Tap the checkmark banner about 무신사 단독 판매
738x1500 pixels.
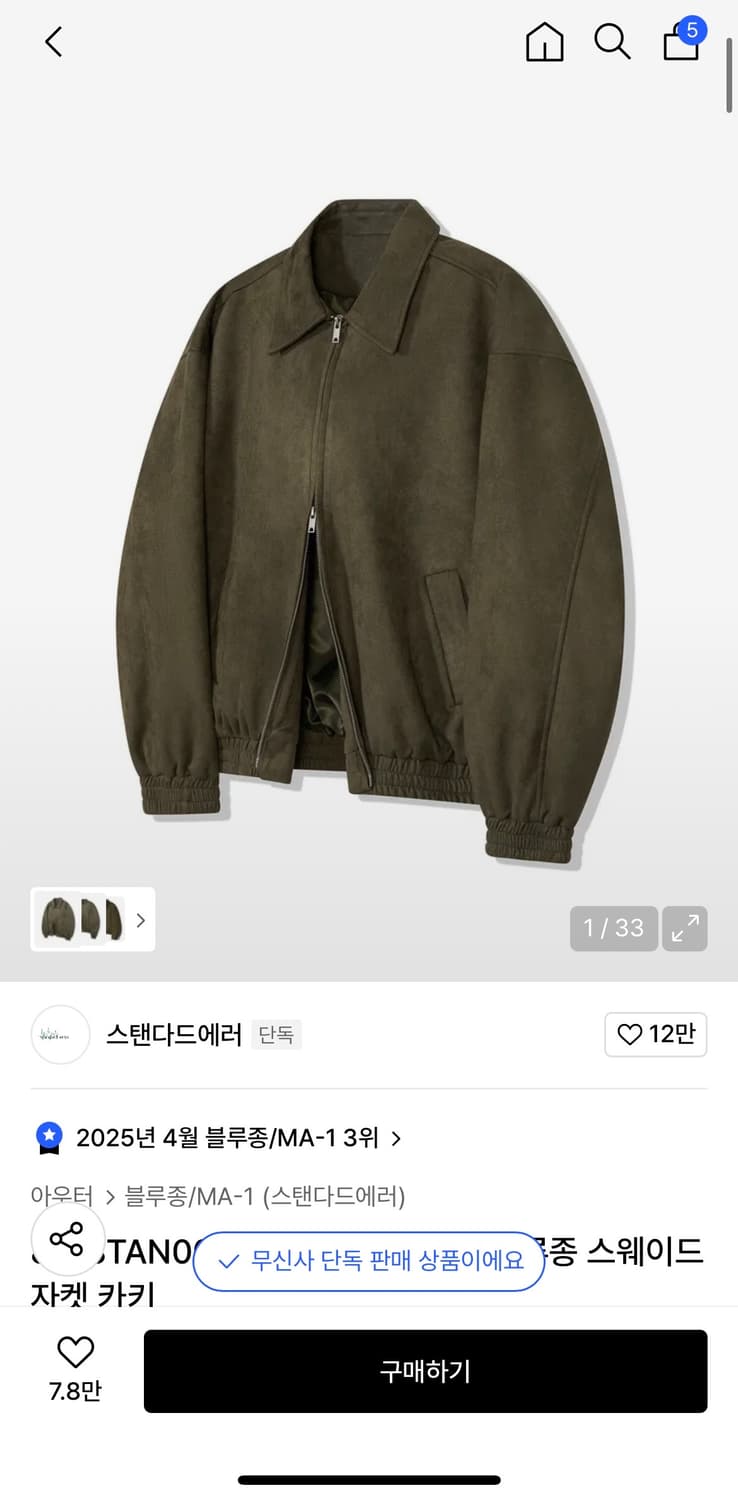pyautogui.click(x=368, y=1262)
